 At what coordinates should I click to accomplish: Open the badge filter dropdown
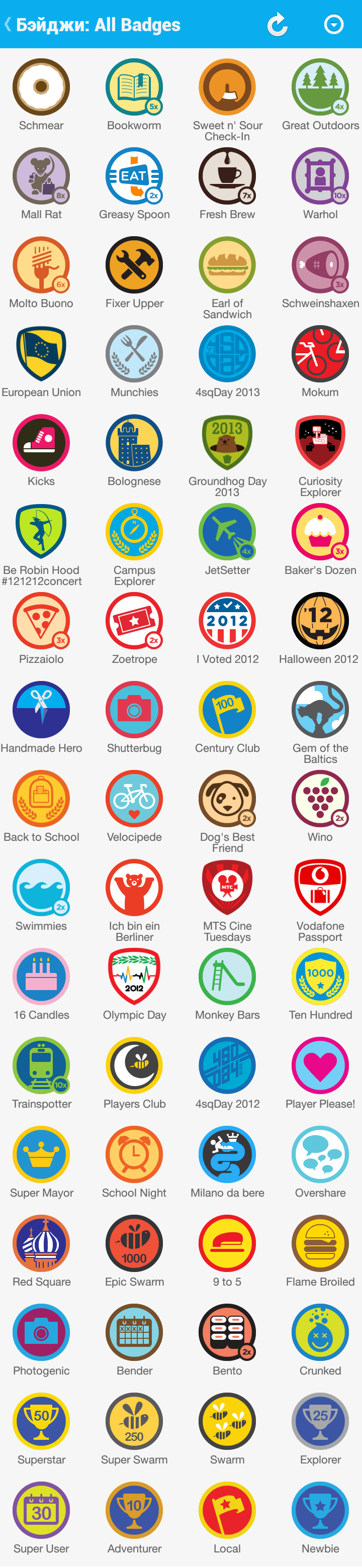coord(333,24)
